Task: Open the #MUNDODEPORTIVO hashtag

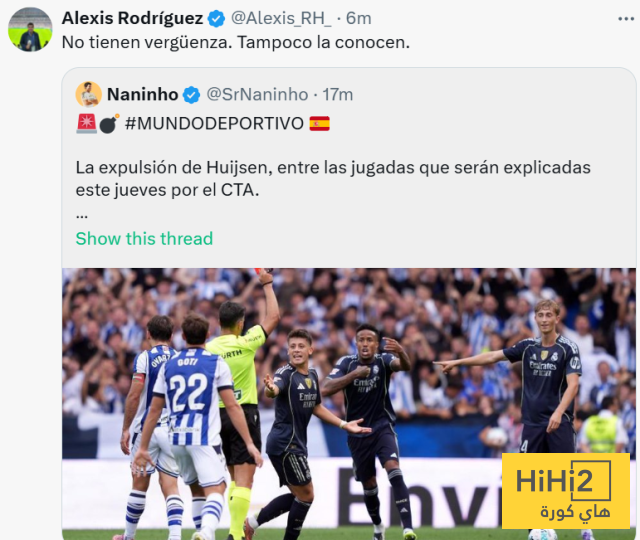Action: [x=214, y=124]
